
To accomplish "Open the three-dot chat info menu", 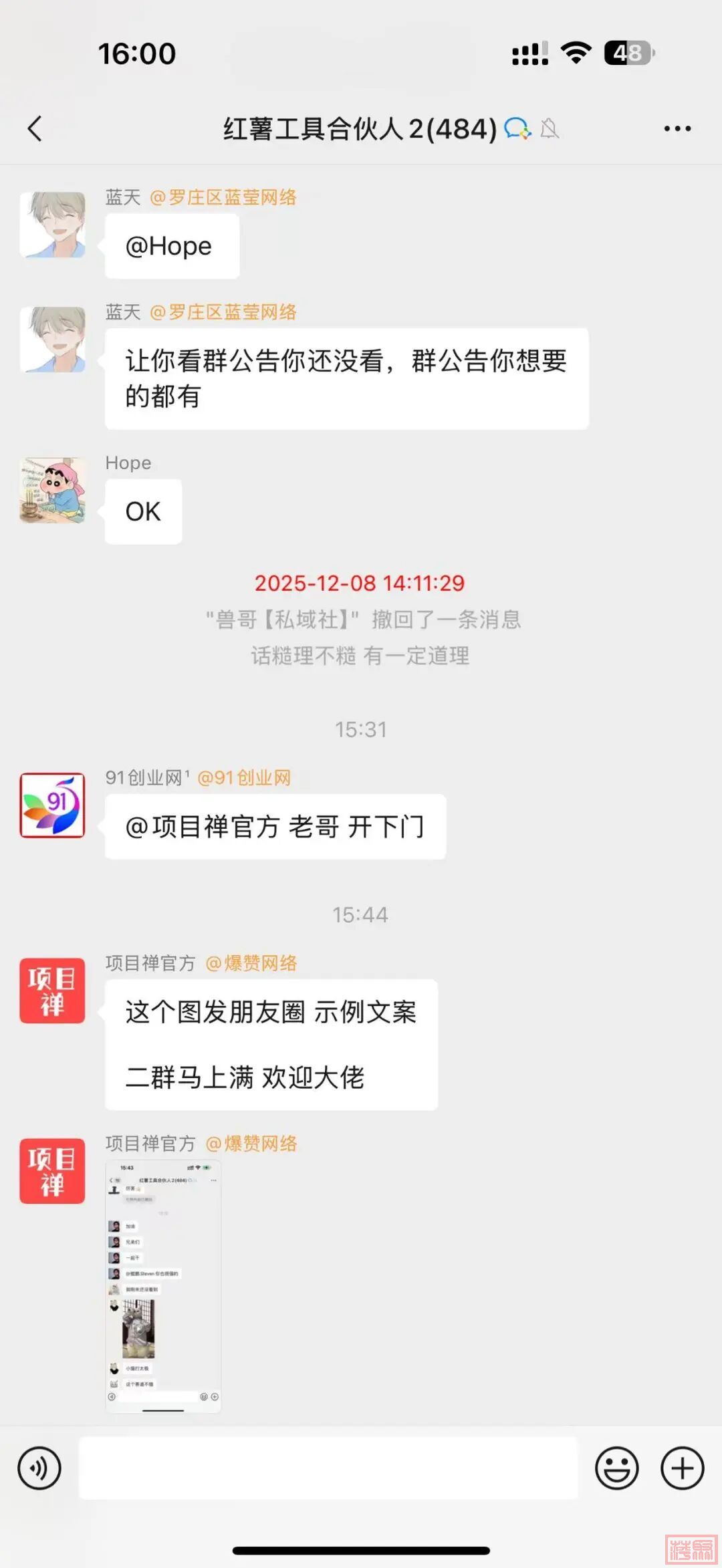I will click(677, 128).
